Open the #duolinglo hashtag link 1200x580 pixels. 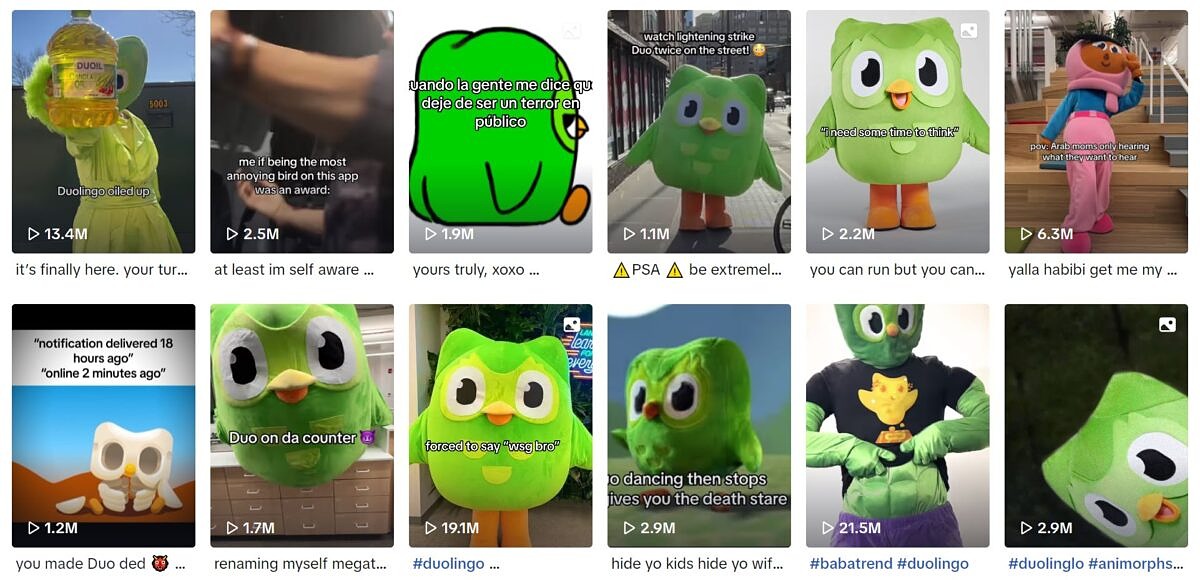(1046, 564)
